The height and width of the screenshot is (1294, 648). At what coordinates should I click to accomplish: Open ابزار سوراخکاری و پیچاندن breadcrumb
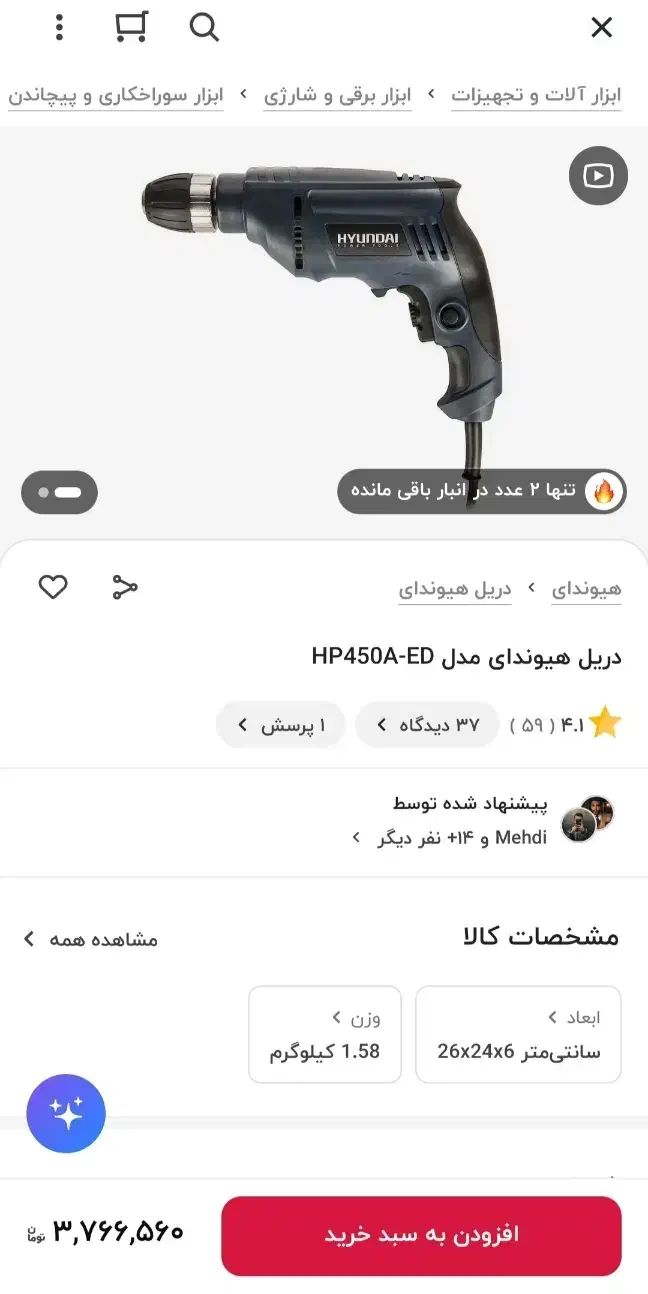116,96
